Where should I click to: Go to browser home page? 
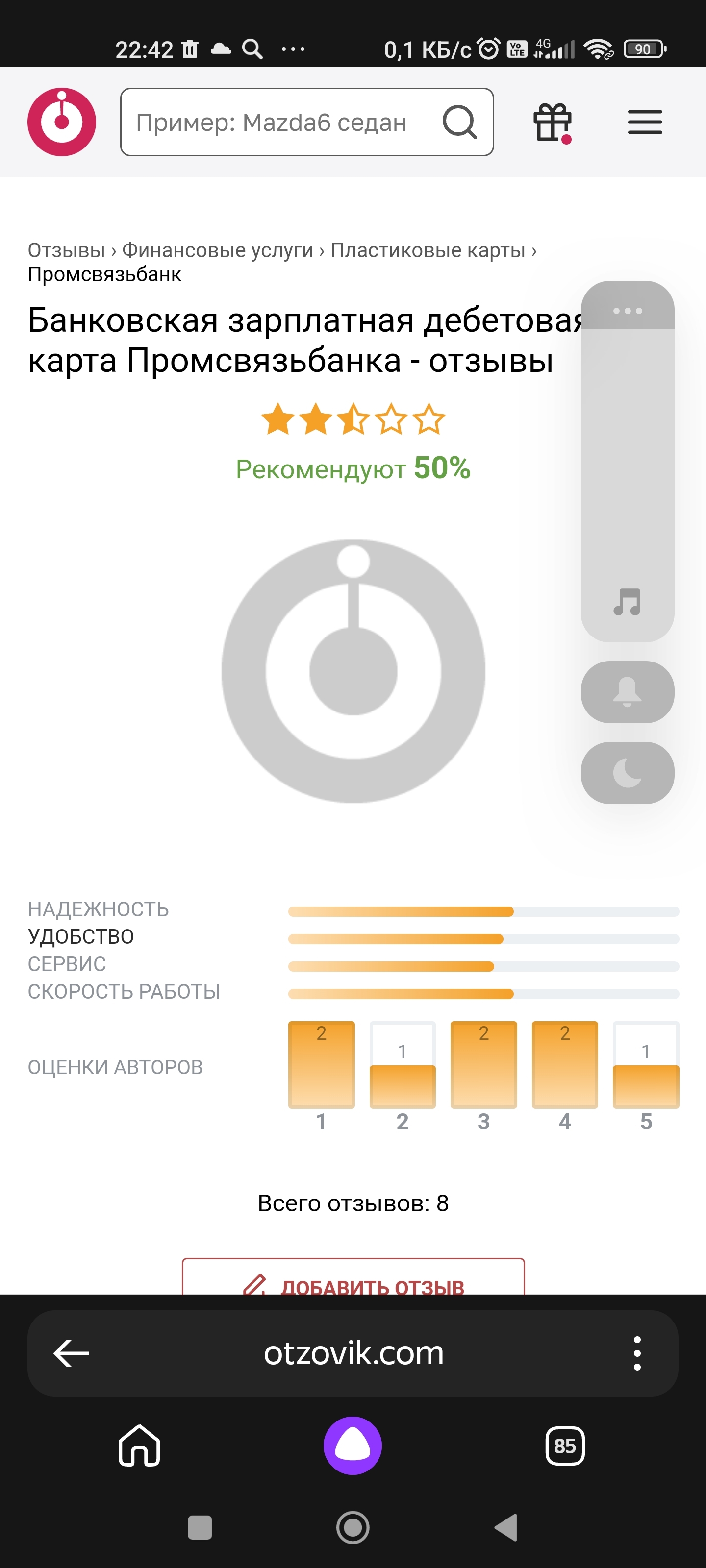[140, 1445]
